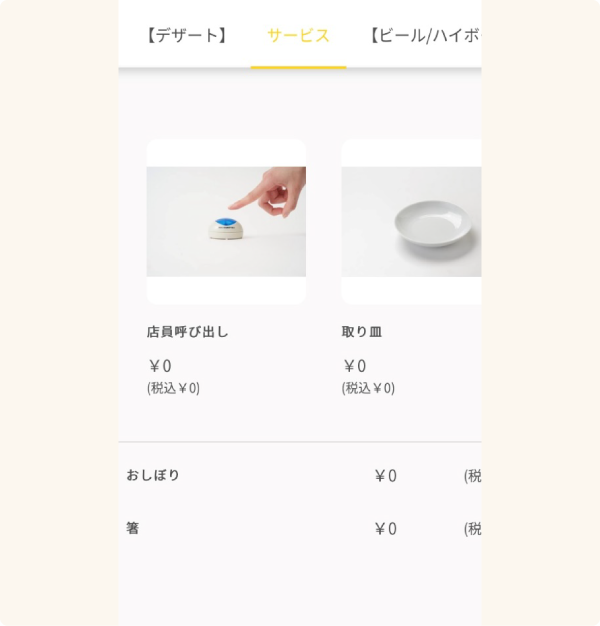Switch to the 【デザート】 tab
This screenshot has width=600, height=626.
(186, 36)
